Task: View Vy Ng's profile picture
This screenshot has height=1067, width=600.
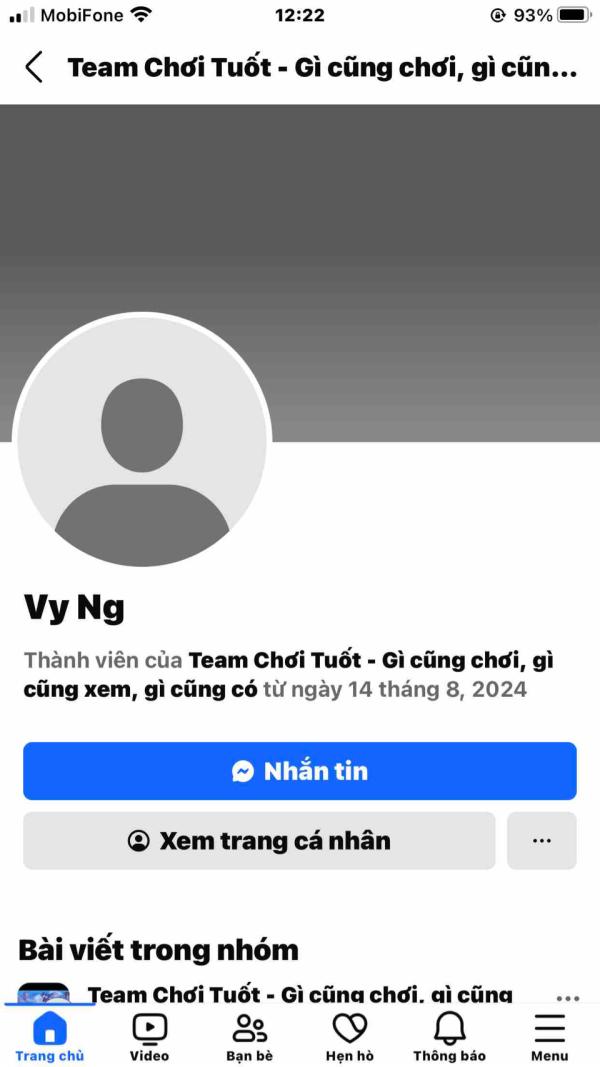Action: click(x=141, y=442)
